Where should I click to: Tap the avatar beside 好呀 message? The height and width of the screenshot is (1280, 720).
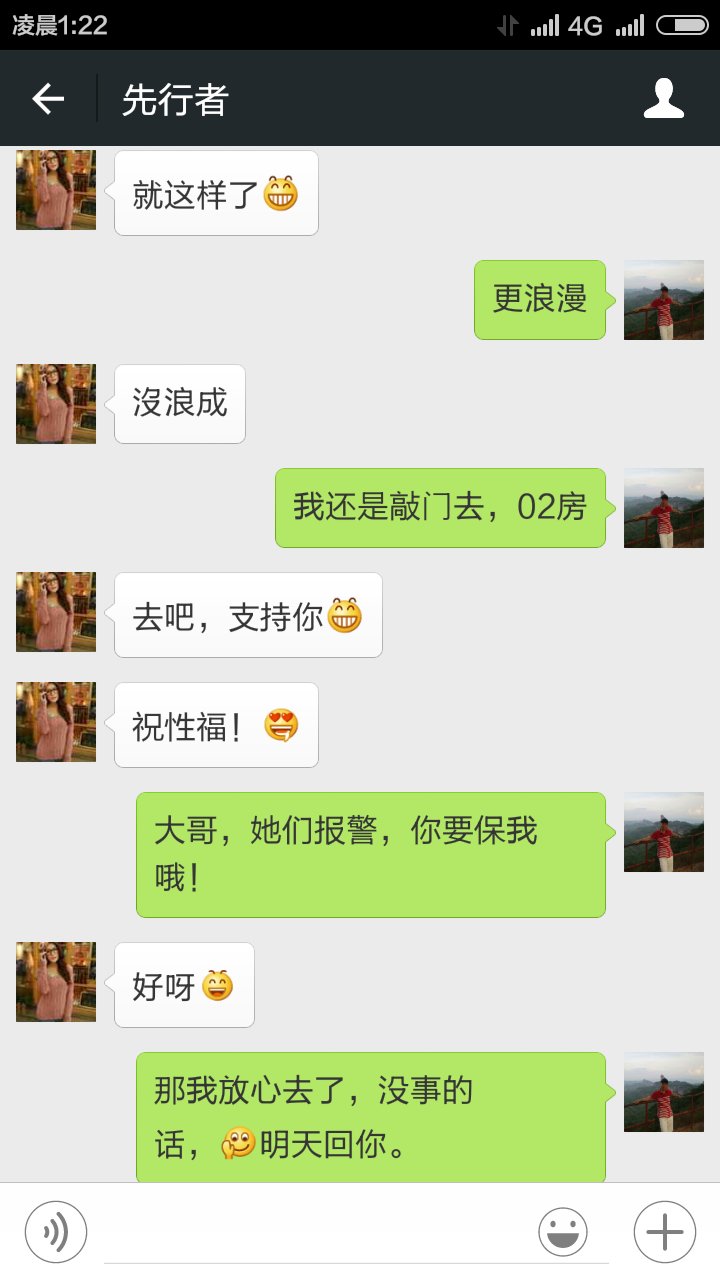click(56, 982)
